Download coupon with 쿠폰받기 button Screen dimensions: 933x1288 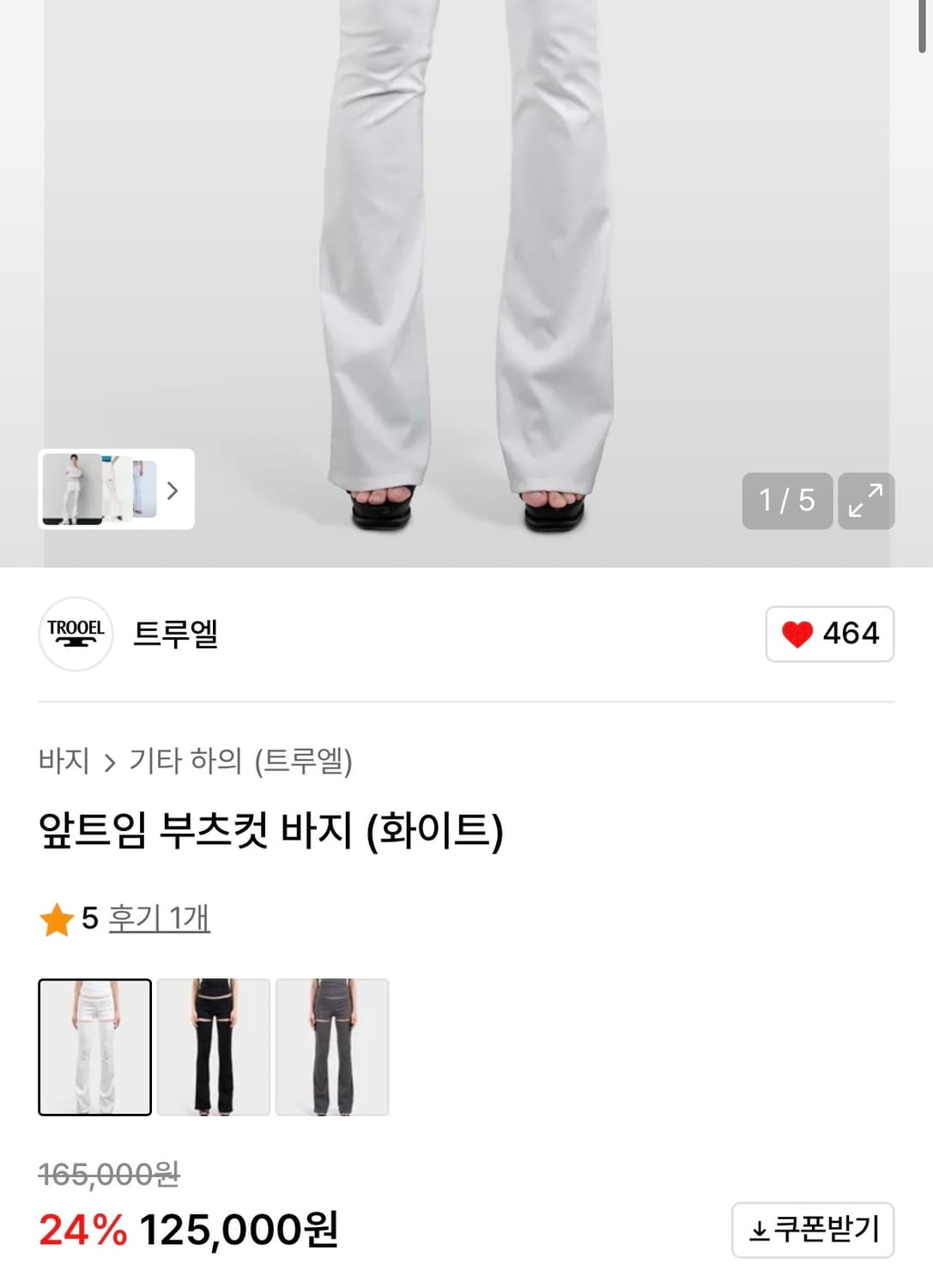(812, 1230)
